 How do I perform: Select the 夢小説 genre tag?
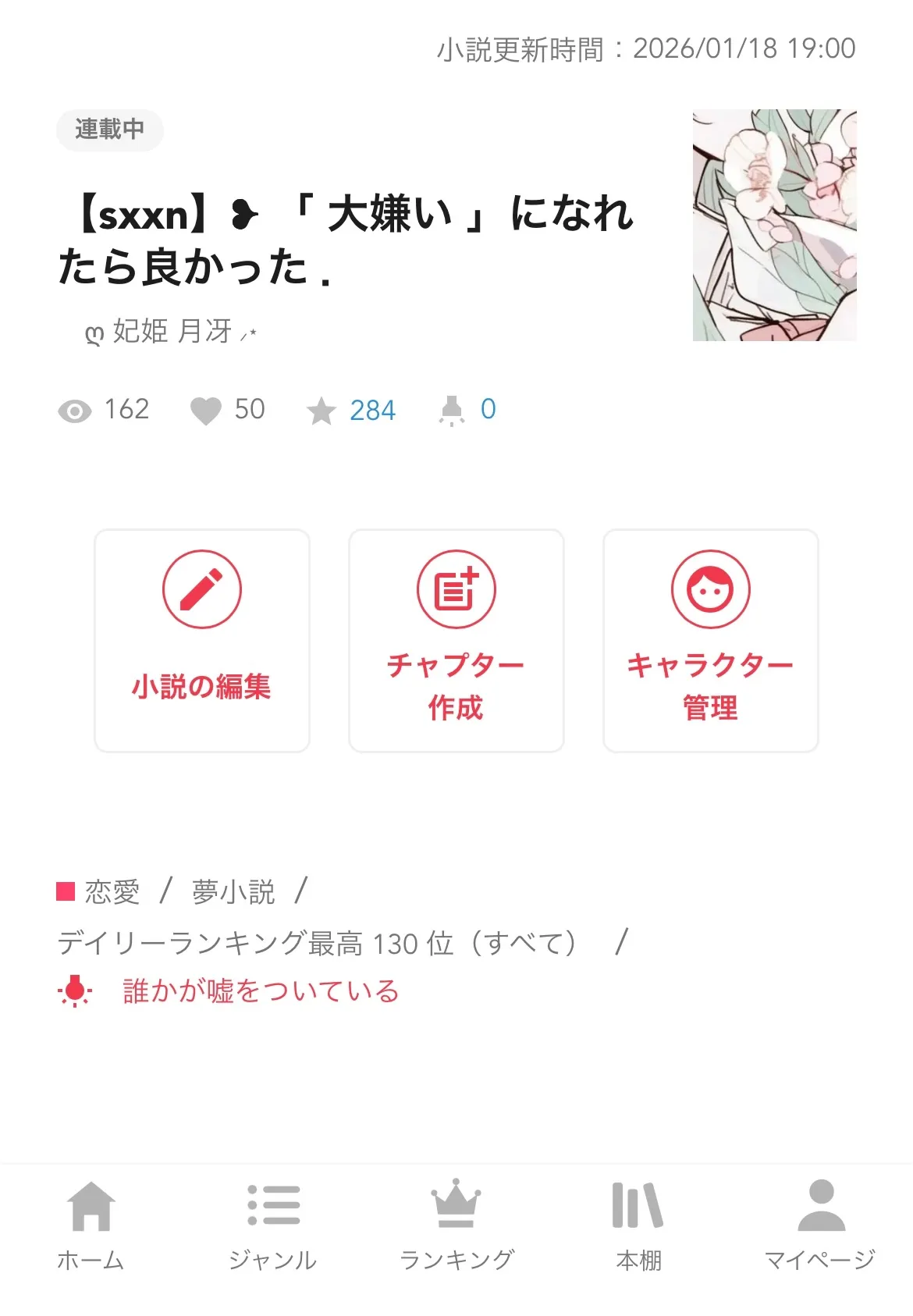[233, 891]
